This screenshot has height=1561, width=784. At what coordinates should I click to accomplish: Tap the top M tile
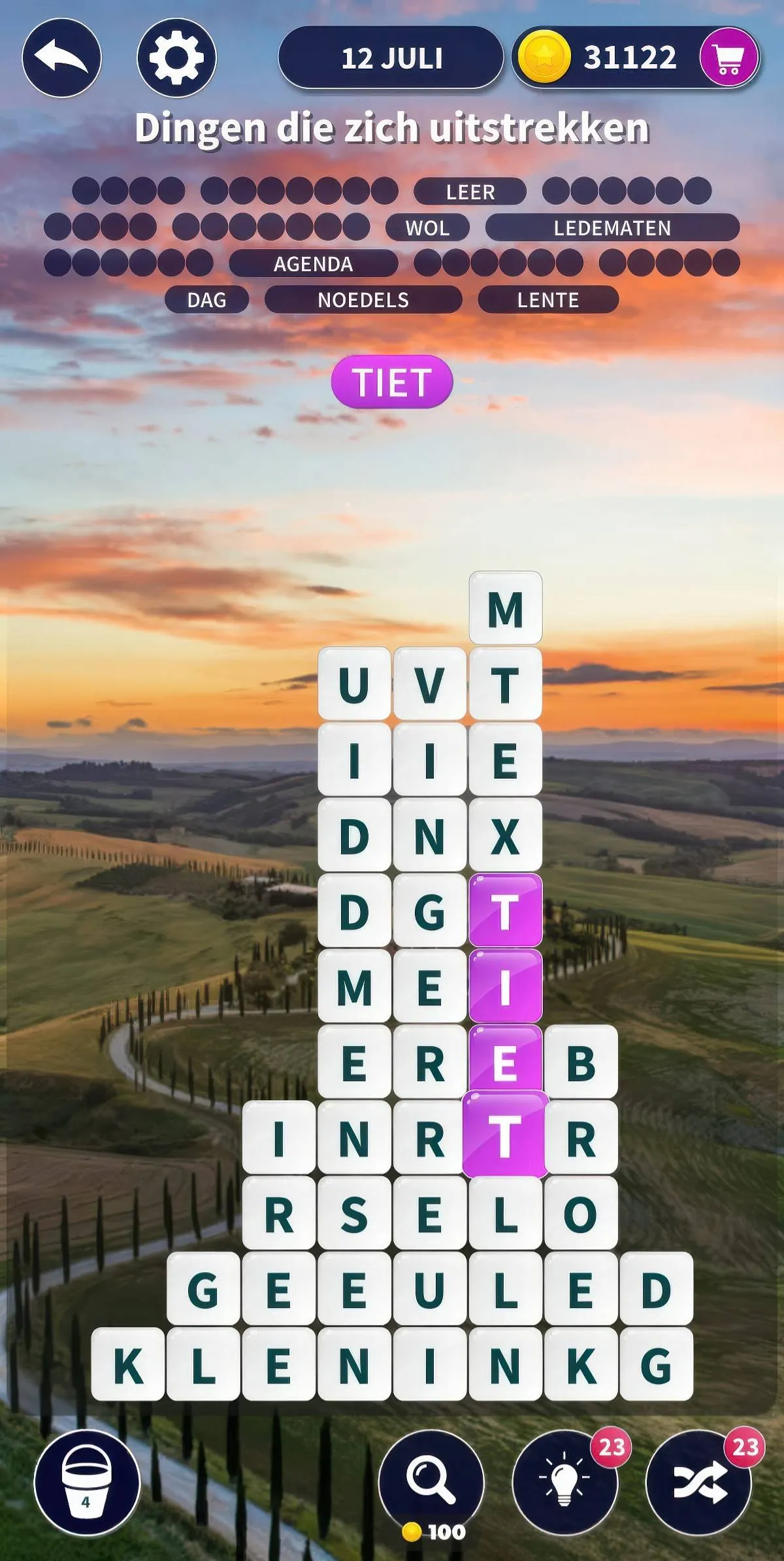[x=505, y=609]
